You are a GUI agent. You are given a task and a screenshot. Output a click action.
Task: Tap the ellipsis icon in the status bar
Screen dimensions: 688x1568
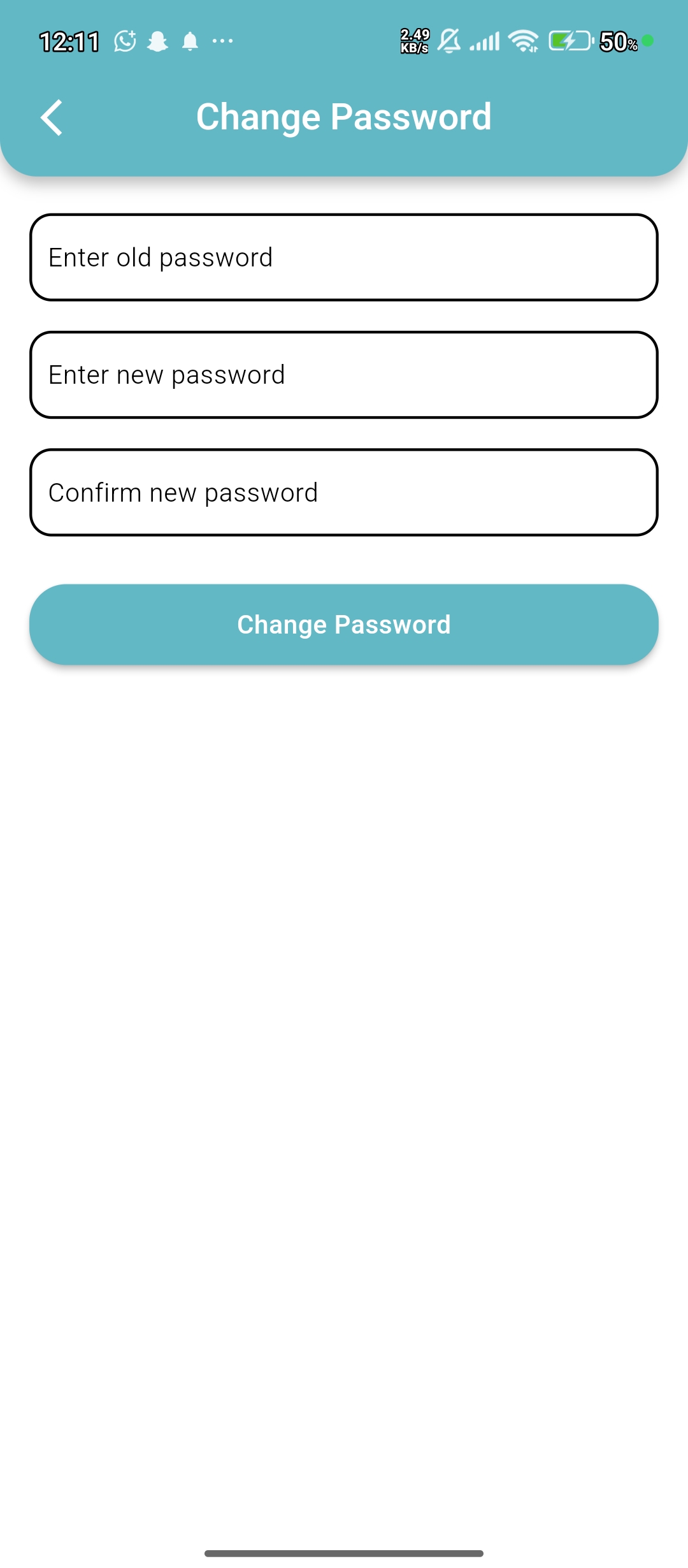223,41
